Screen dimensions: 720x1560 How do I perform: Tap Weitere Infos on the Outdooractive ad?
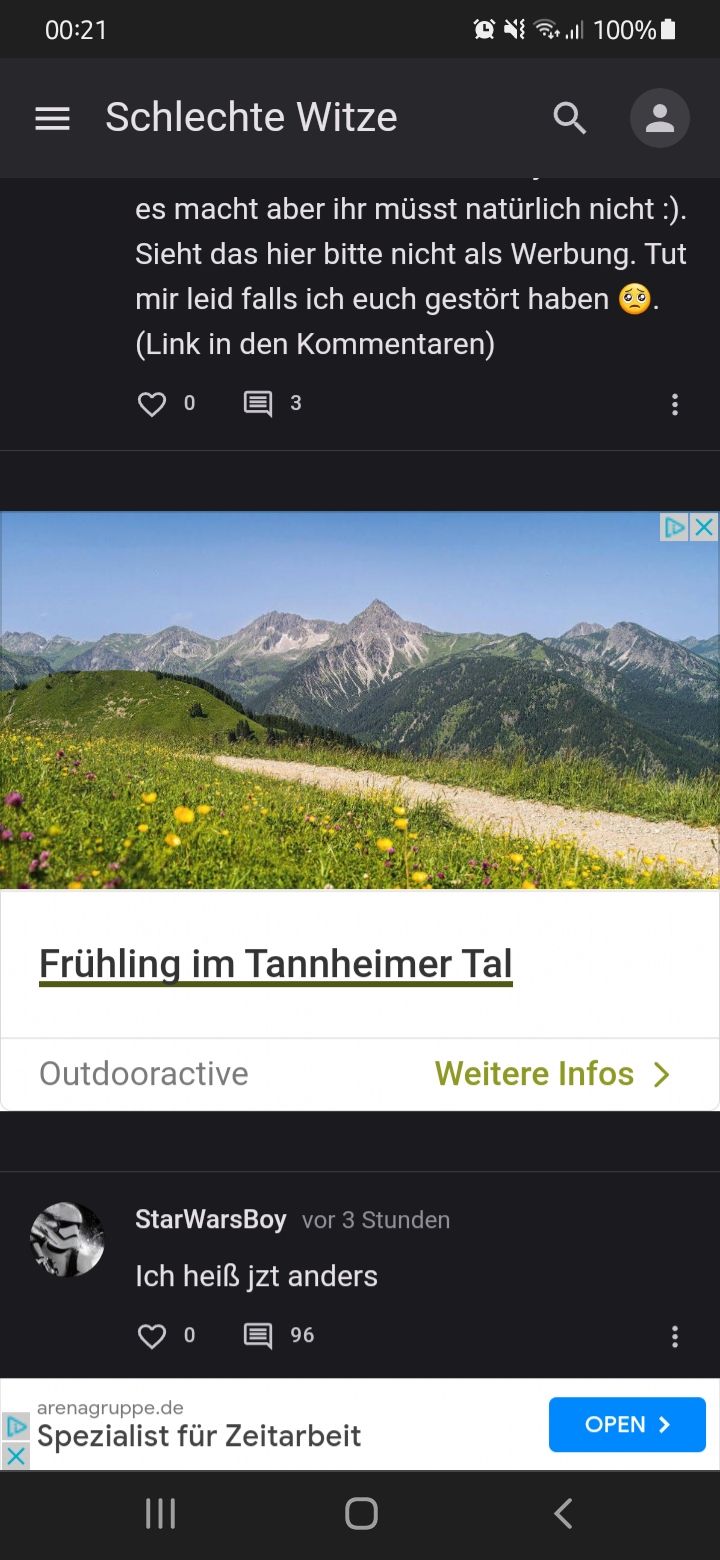point(551,1074)
